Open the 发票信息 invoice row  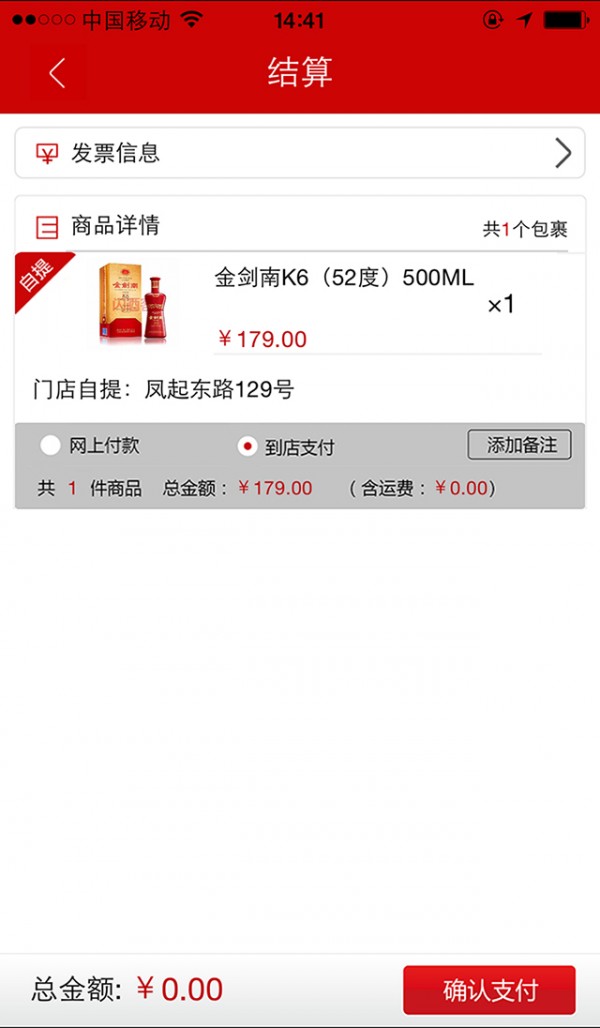click(x=299, y=153)
